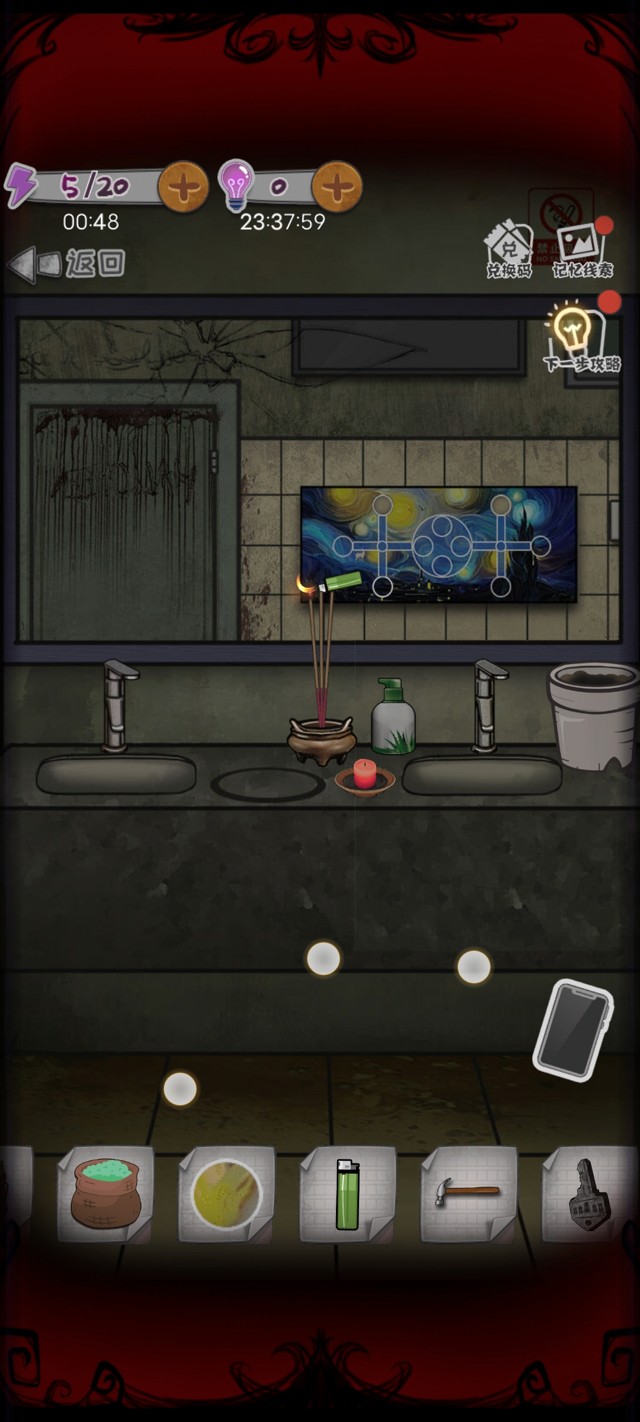Select the key in inventory
Image resolution: width=640 pixels, height=1422 pixels.
(587, 1194)
